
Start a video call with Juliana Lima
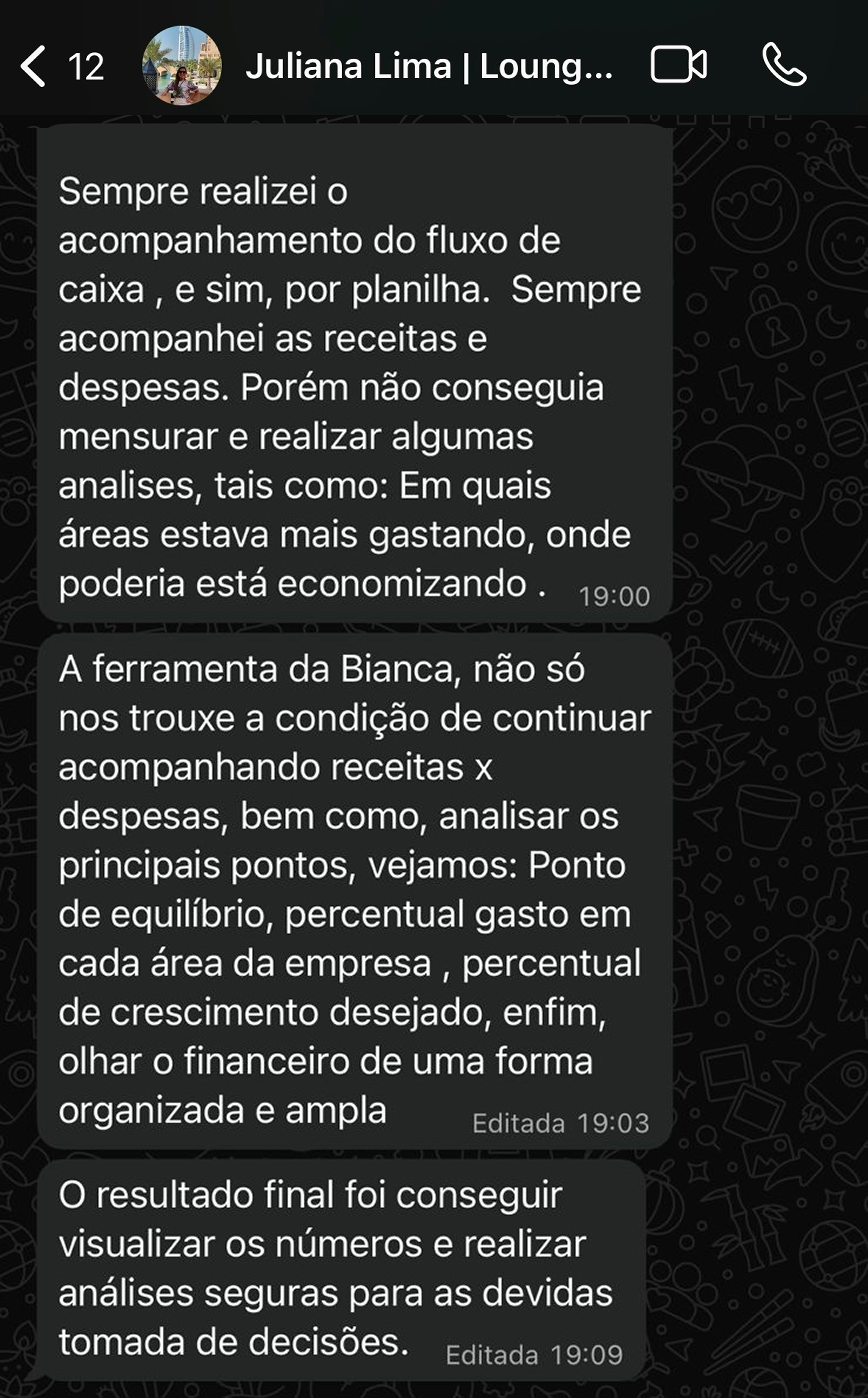point(678,65)
